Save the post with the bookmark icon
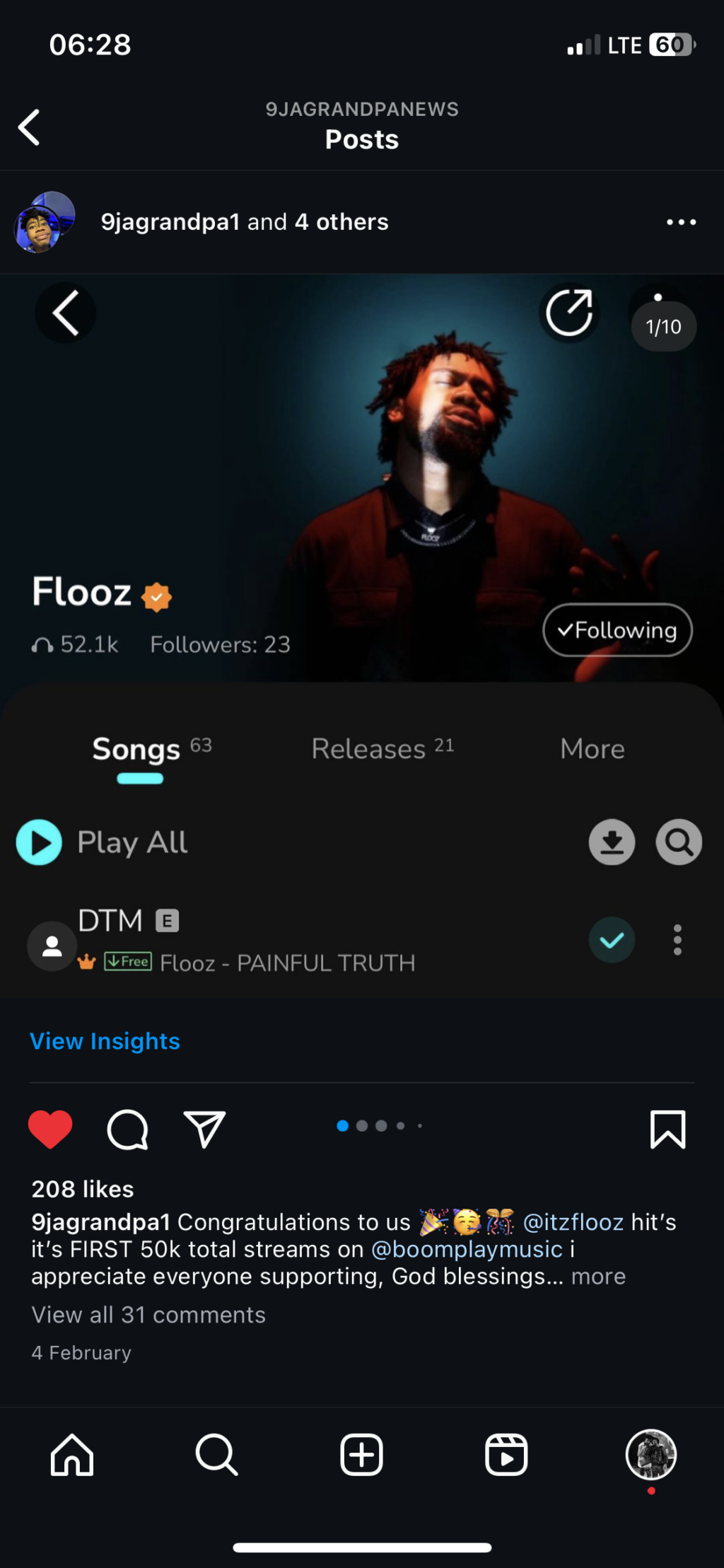The image size is (724, 1568). click(x=667, y=1129)
